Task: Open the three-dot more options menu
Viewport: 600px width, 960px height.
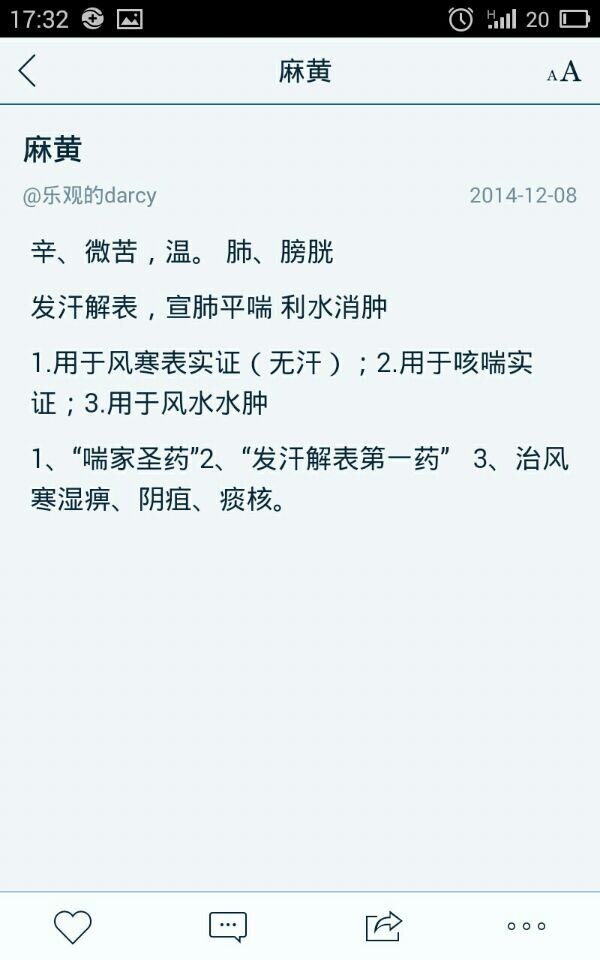Action: pos(526,926)
